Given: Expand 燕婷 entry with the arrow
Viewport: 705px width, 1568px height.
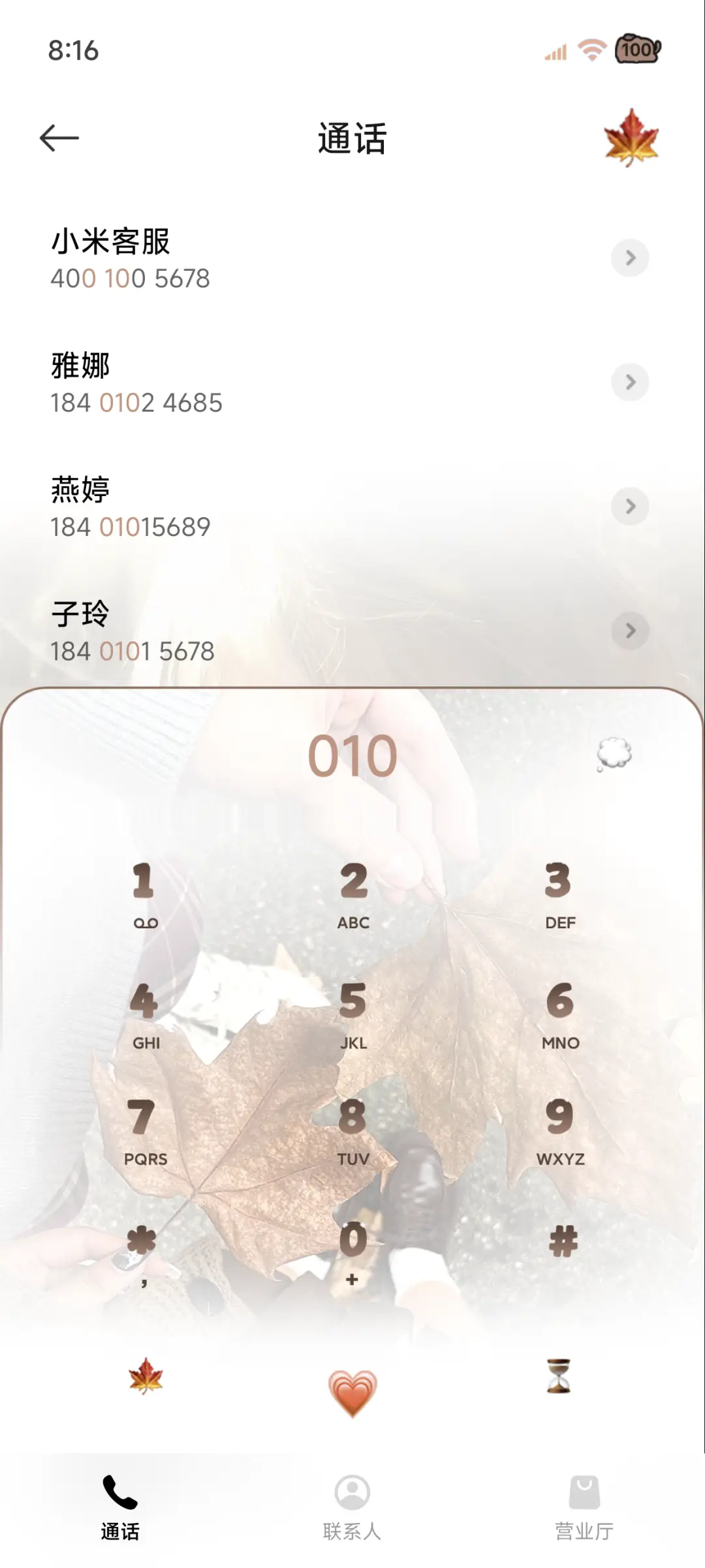Looking at the screenshot, I should tap(630, 506).
